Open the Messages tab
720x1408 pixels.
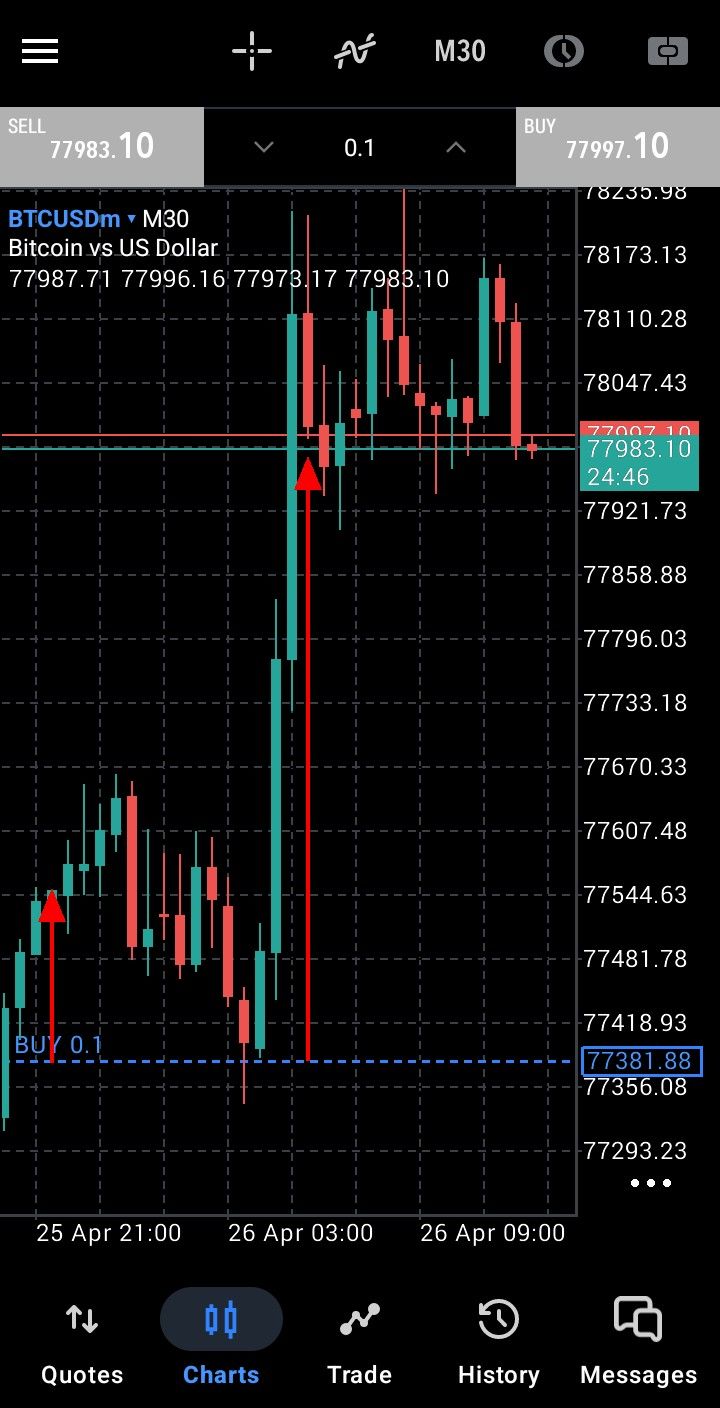coord(638,1345)
